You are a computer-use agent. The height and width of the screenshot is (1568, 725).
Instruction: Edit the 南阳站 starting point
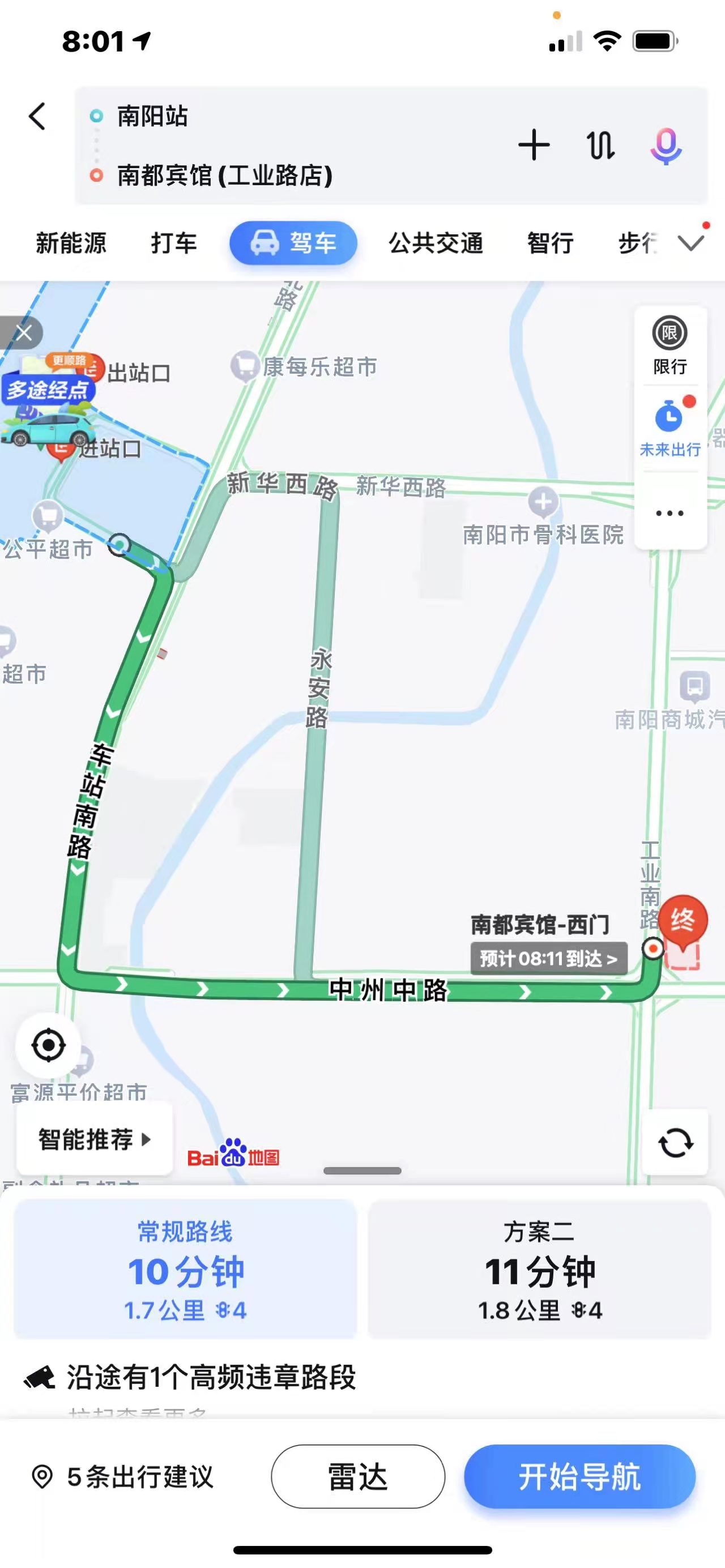(152, 116)
